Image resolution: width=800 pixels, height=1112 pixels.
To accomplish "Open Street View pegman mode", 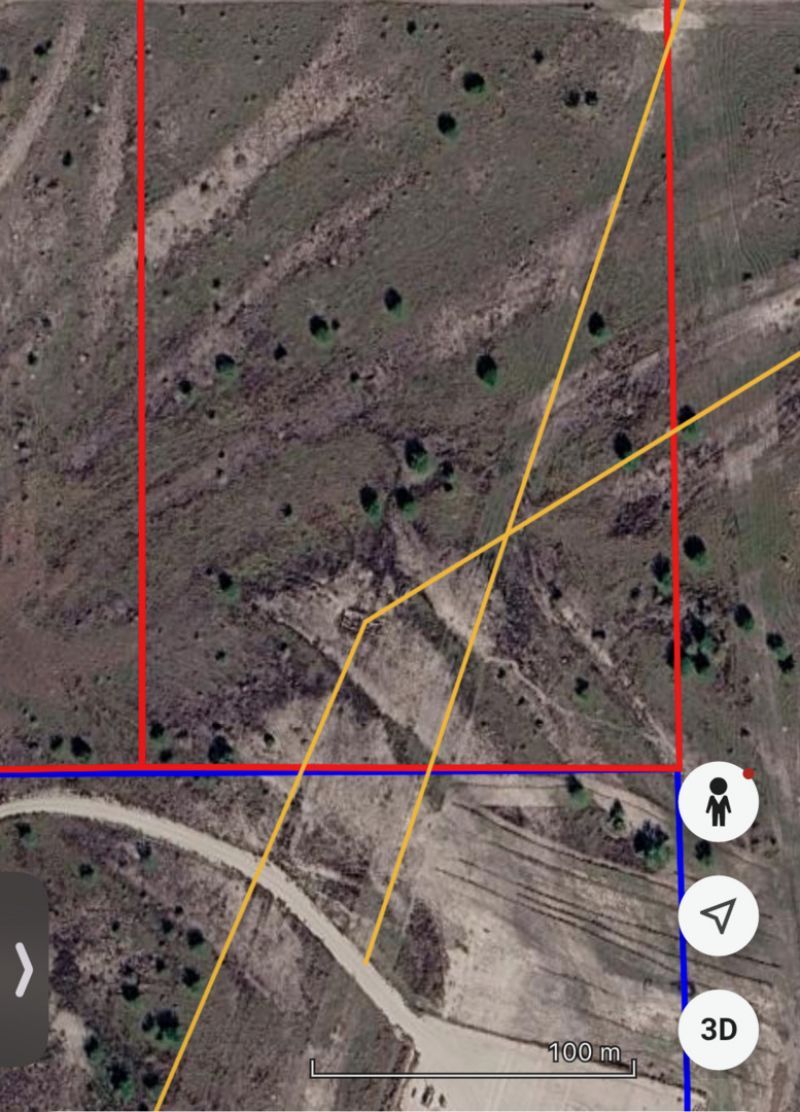I will [x=718, y=802].
